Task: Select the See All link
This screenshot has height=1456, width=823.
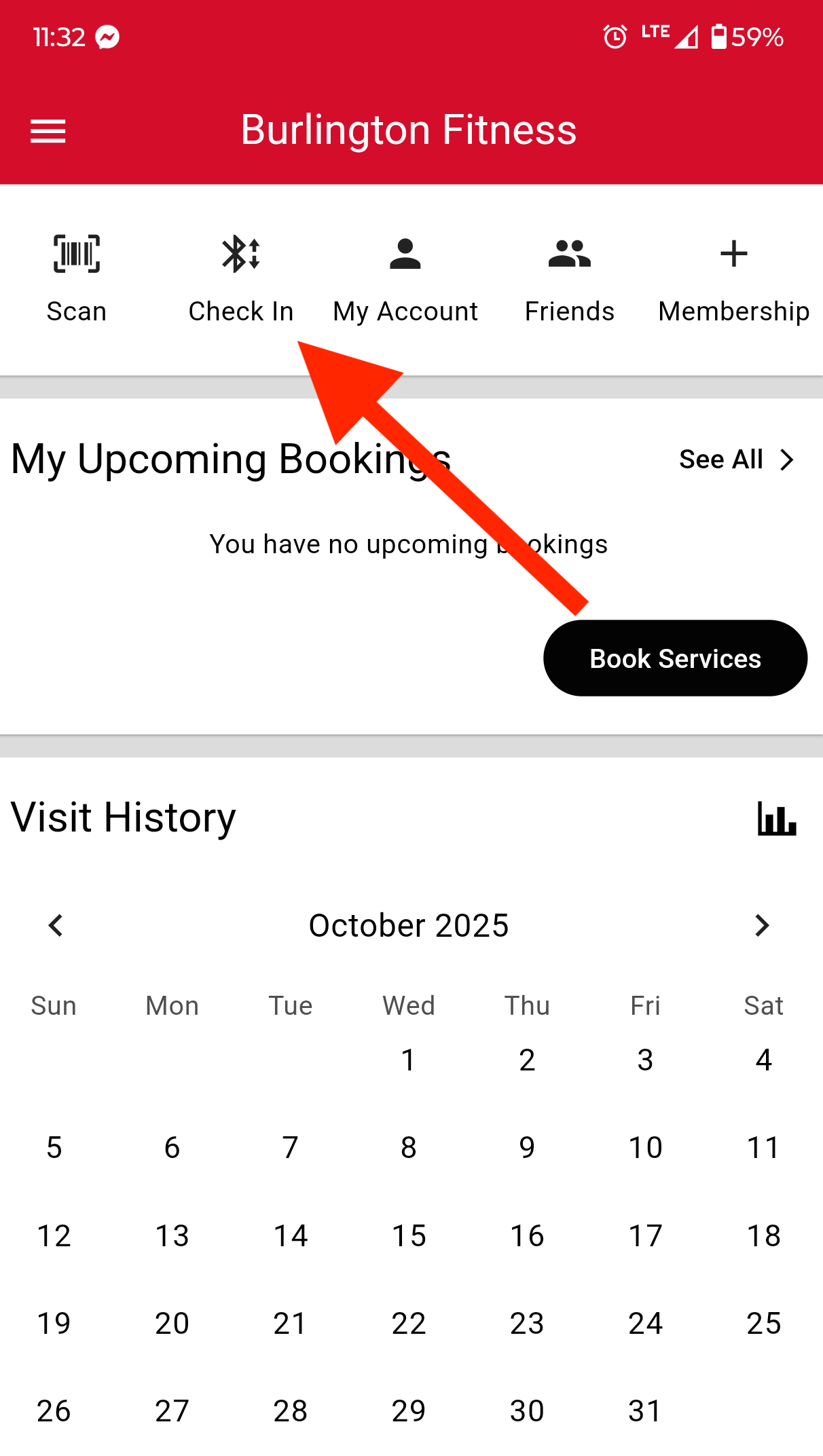Action: coord(721,459)
